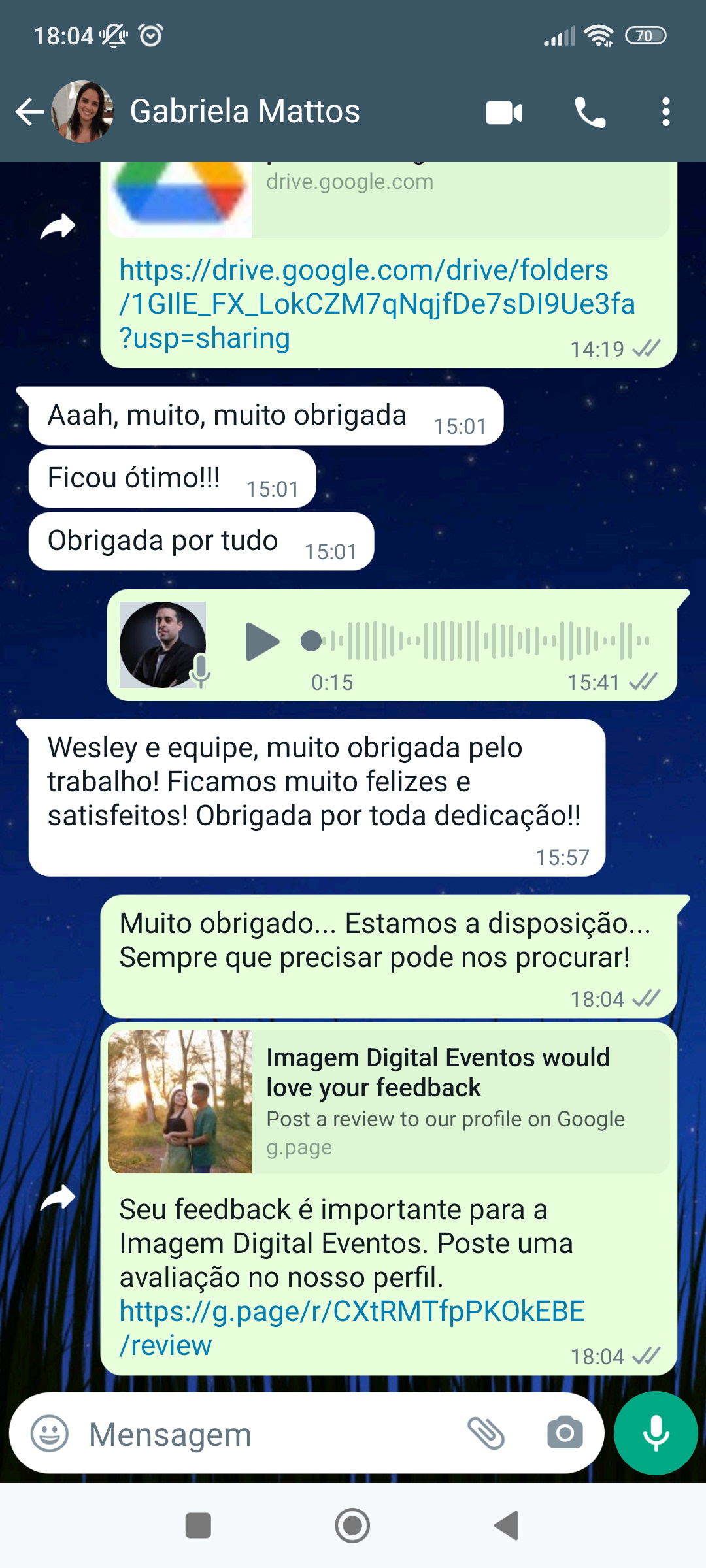This screenshot has height=1568, width=706.
Task: Open Gabriela Mattos contact info
Action: [244, 111]
